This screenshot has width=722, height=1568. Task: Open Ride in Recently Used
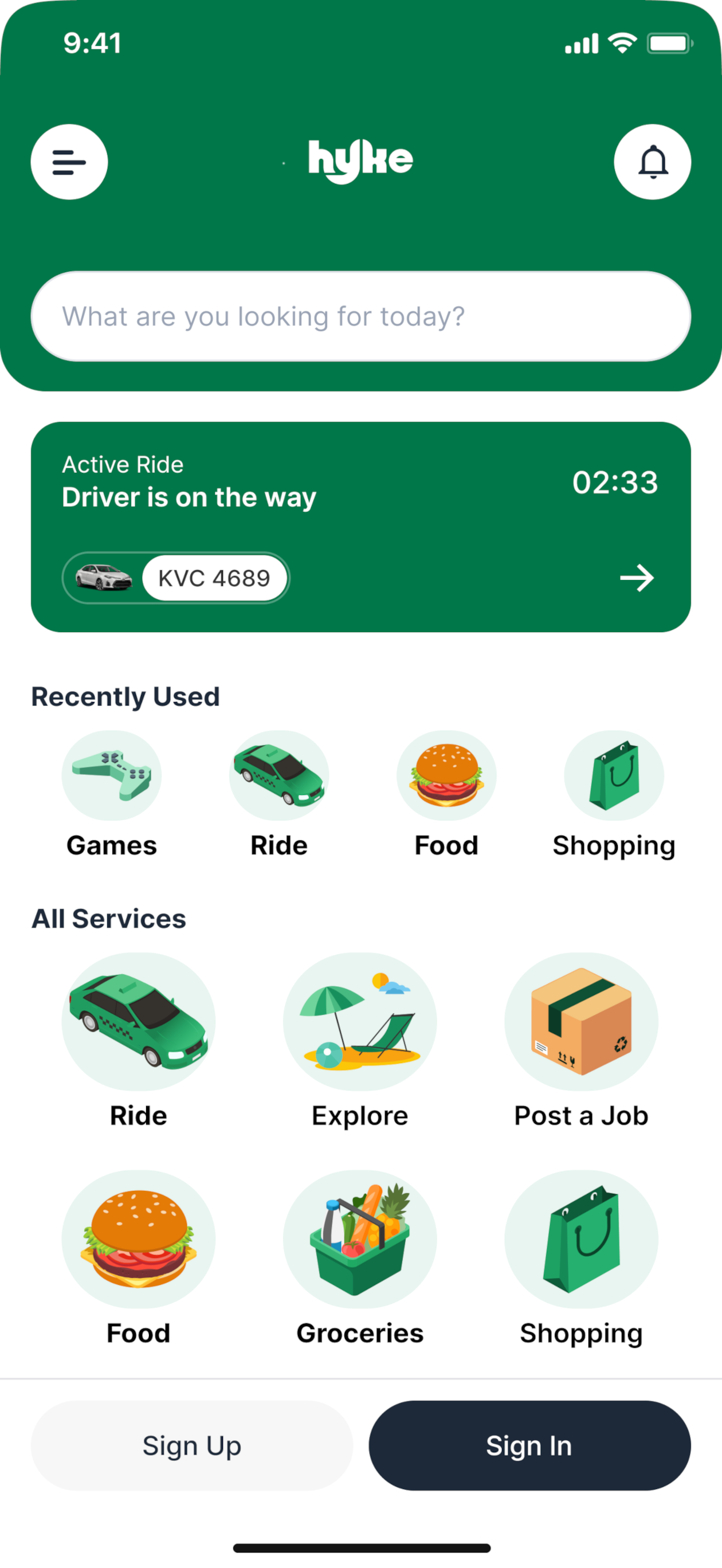point(279,794)
